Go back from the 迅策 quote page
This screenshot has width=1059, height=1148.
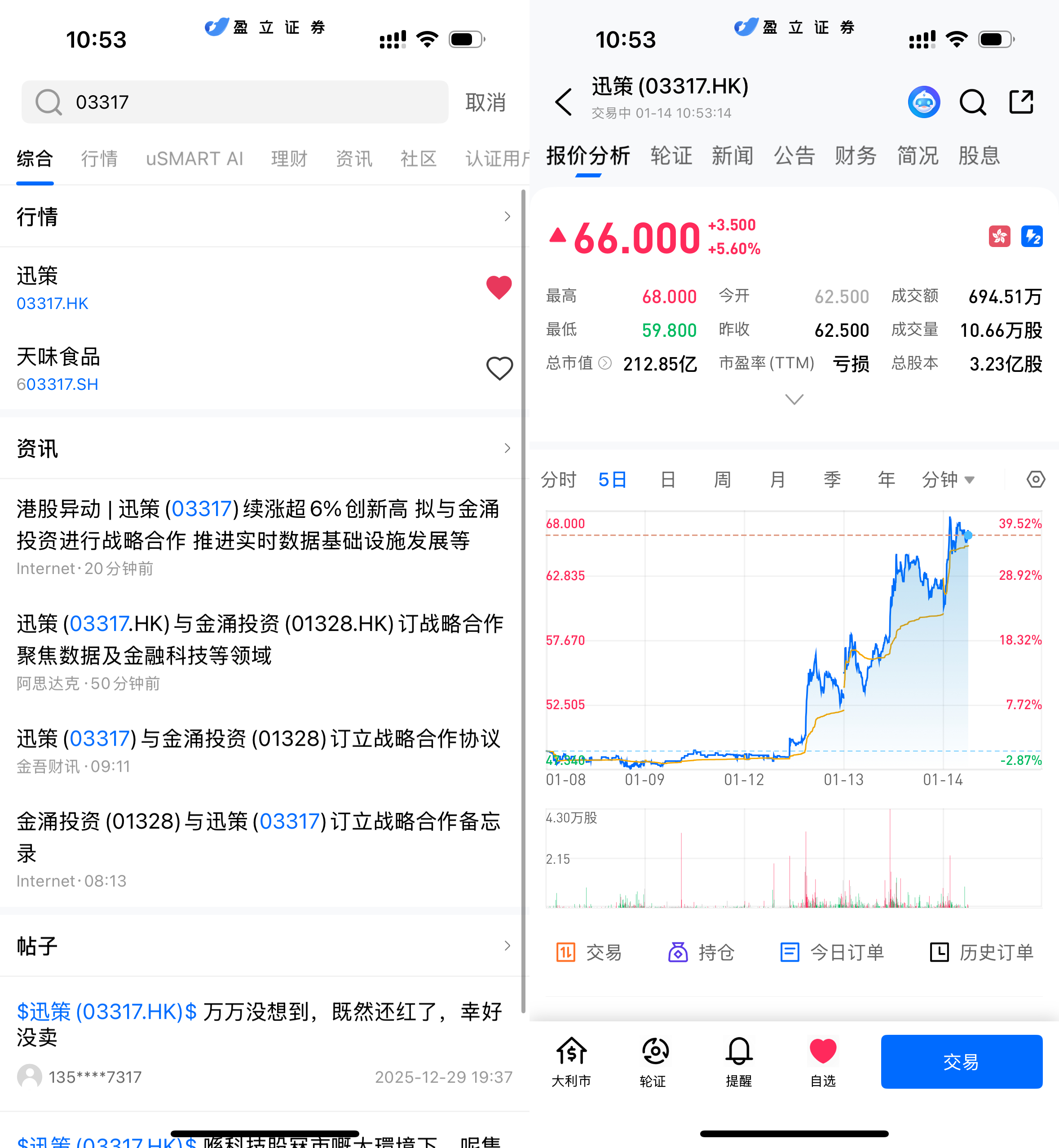tap(564, 102)
